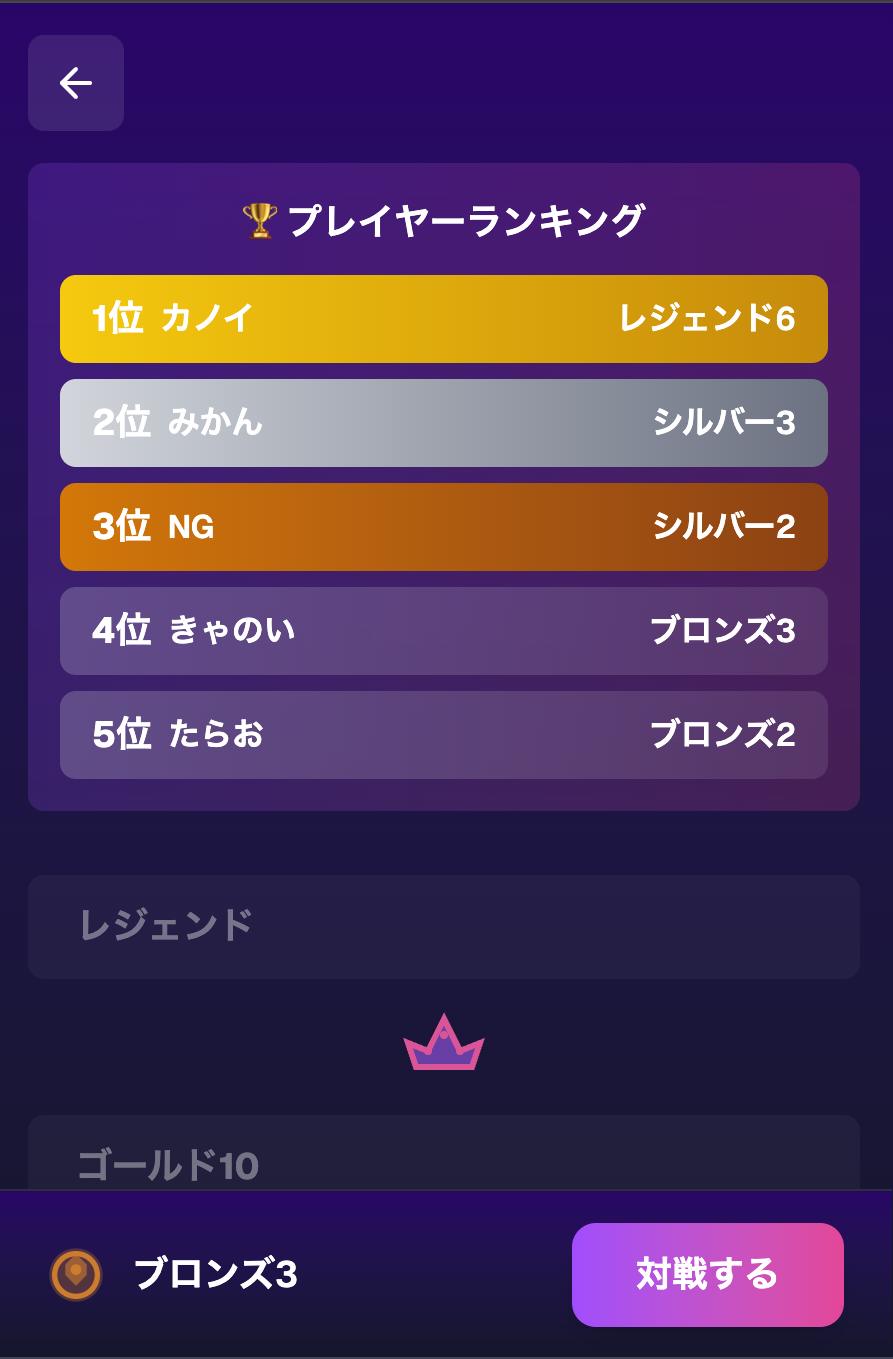Click the crown divider between rank tiers
The width and height of the screenshot is (893, 1359).
[444, 1043]
